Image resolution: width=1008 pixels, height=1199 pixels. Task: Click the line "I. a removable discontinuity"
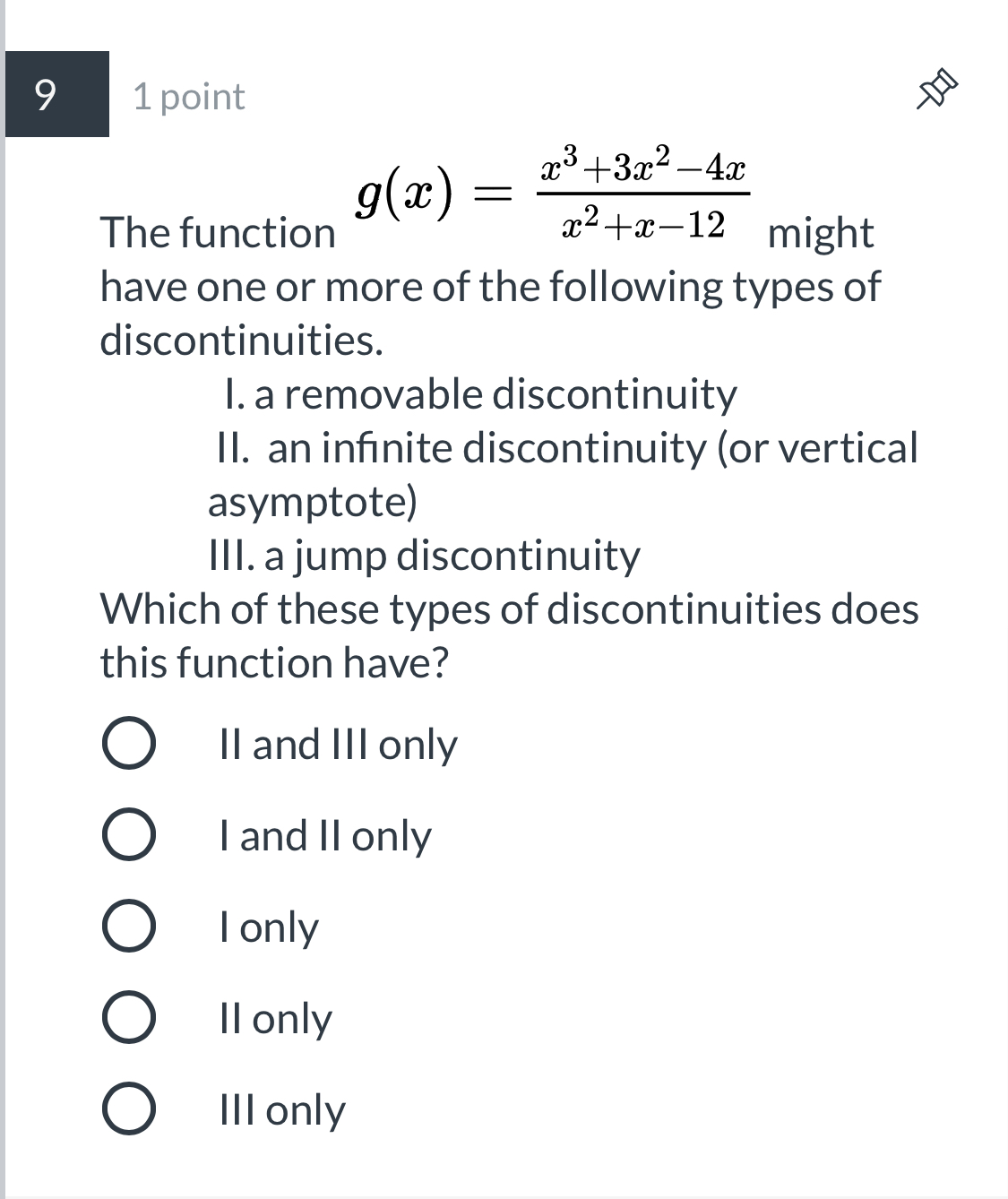point(481,392)
